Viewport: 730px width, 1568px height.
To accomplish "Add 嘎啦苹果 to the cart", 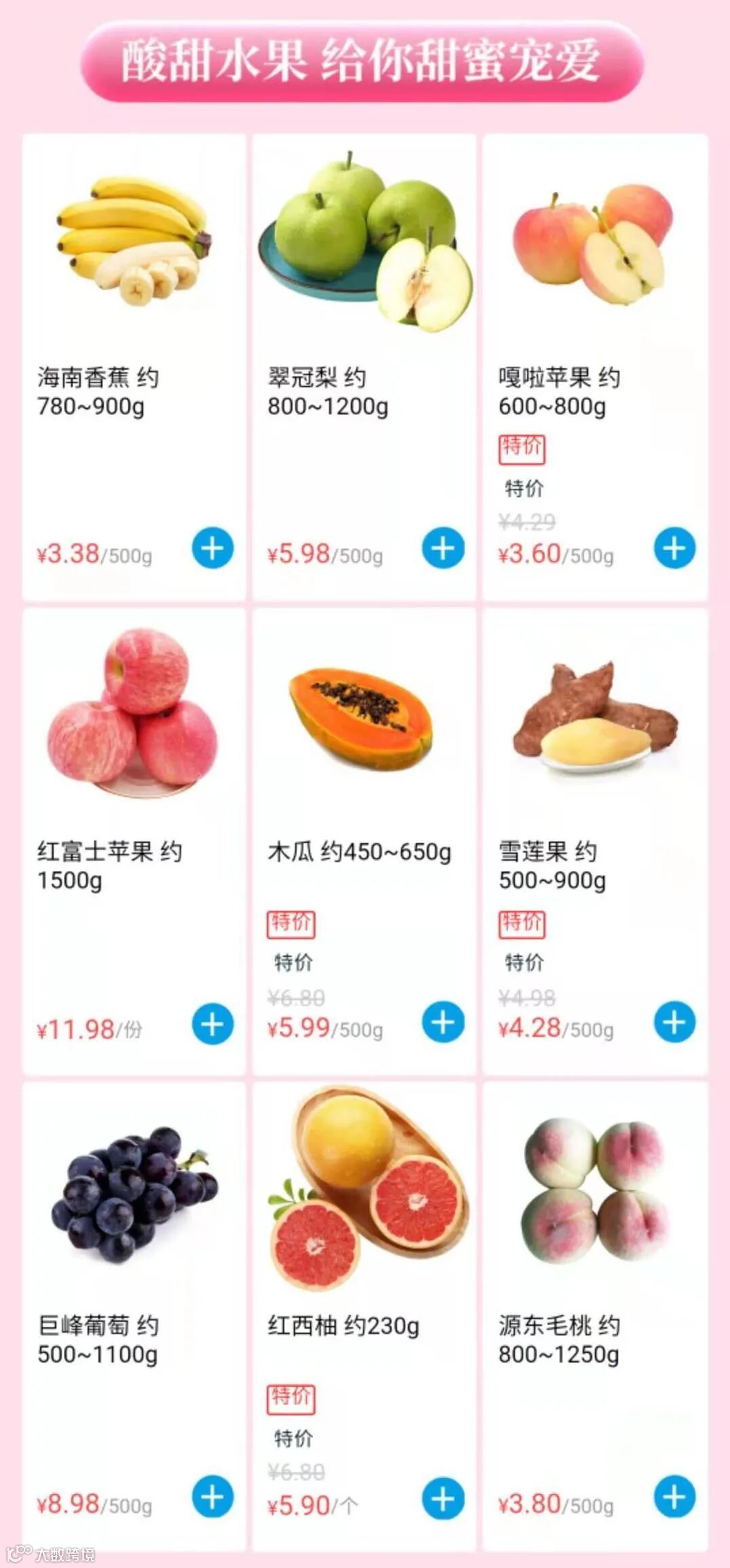I will [x=674, y=548].
